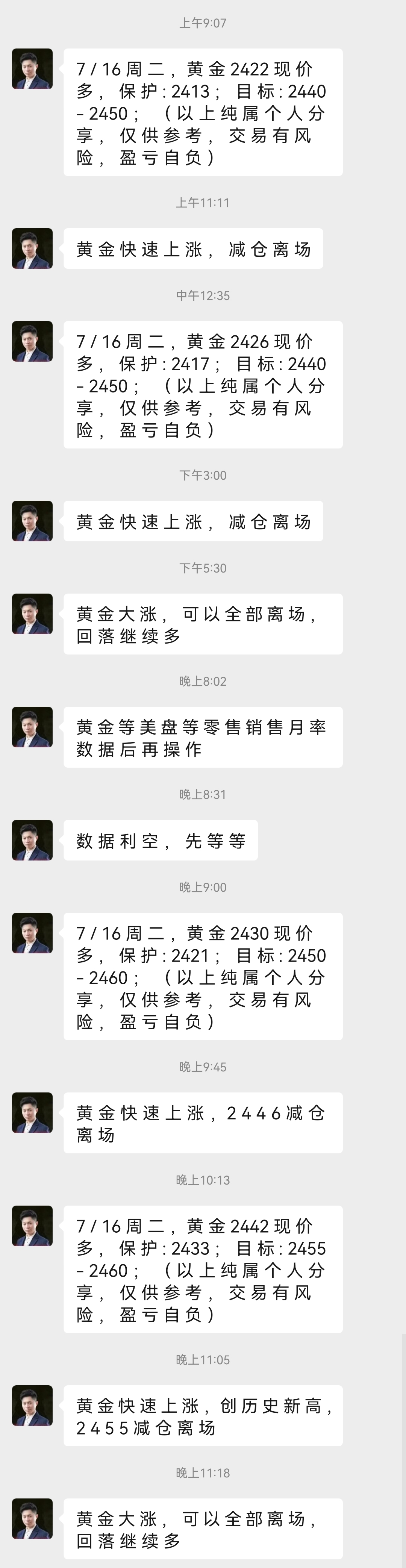Open the avatar next to 数据利空，先等等
This screenshot has width=406, height=1568.
pyautogui.click(x=32, y=840)
